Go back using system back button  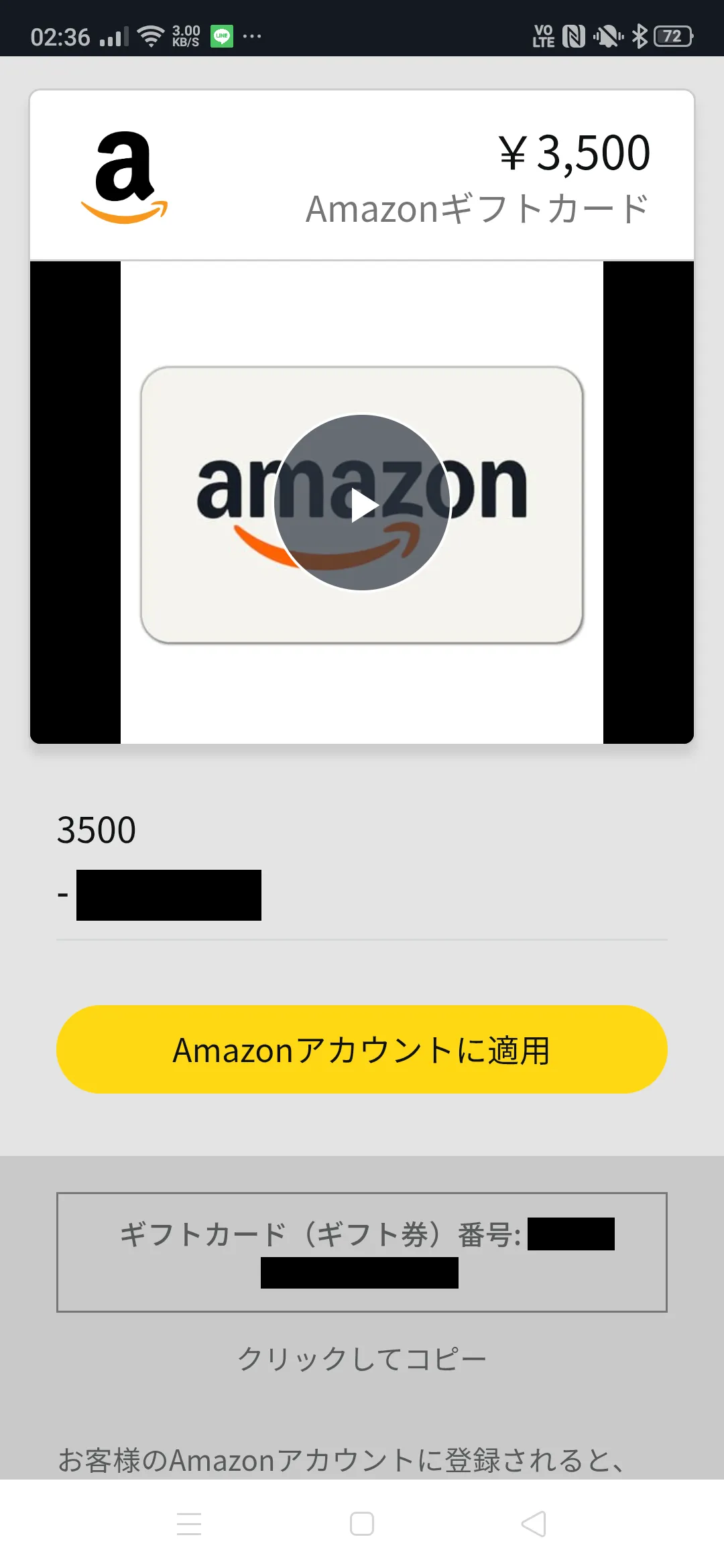click(534, 1524)
